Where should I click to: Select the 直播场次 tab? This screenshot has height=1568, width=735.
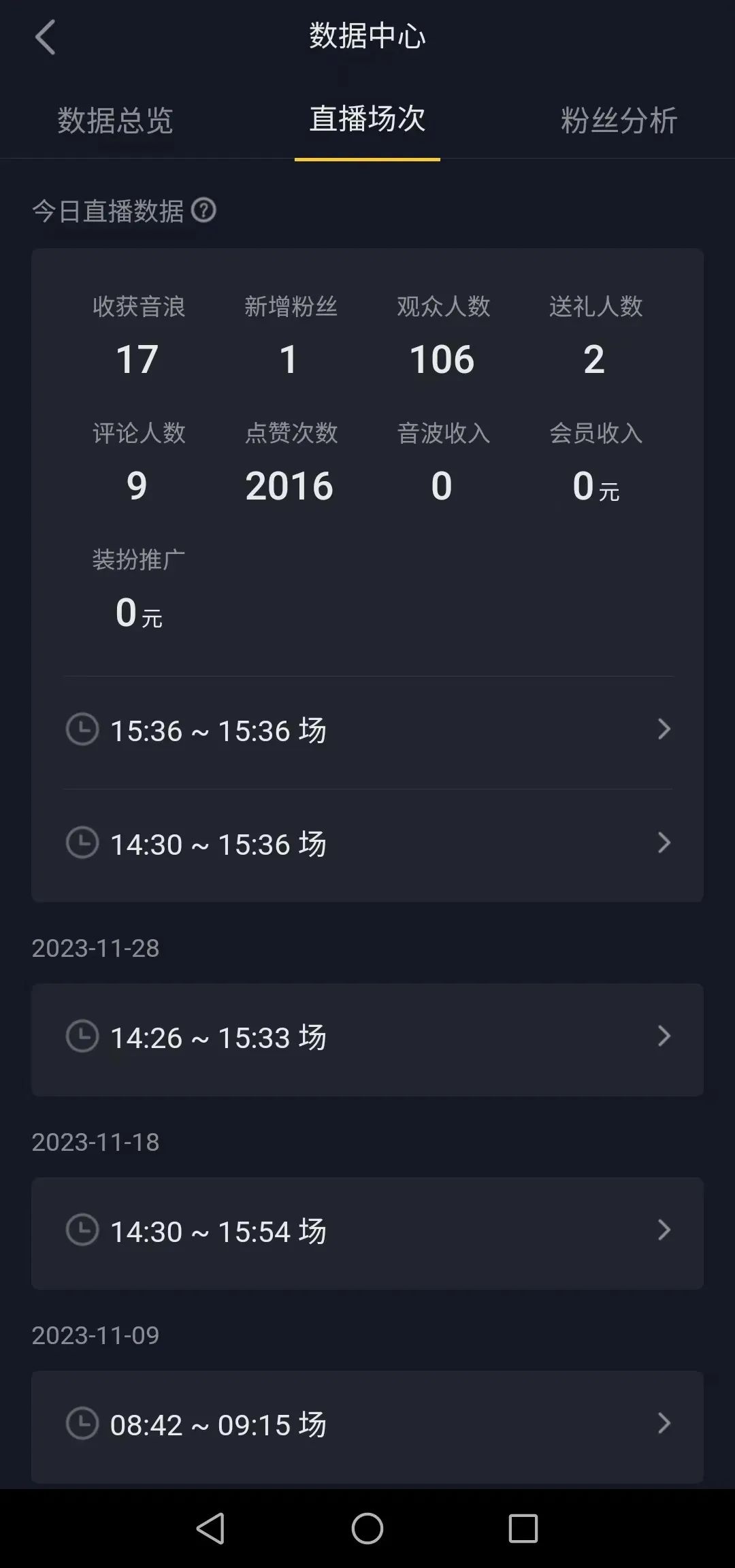click(367, 119)
